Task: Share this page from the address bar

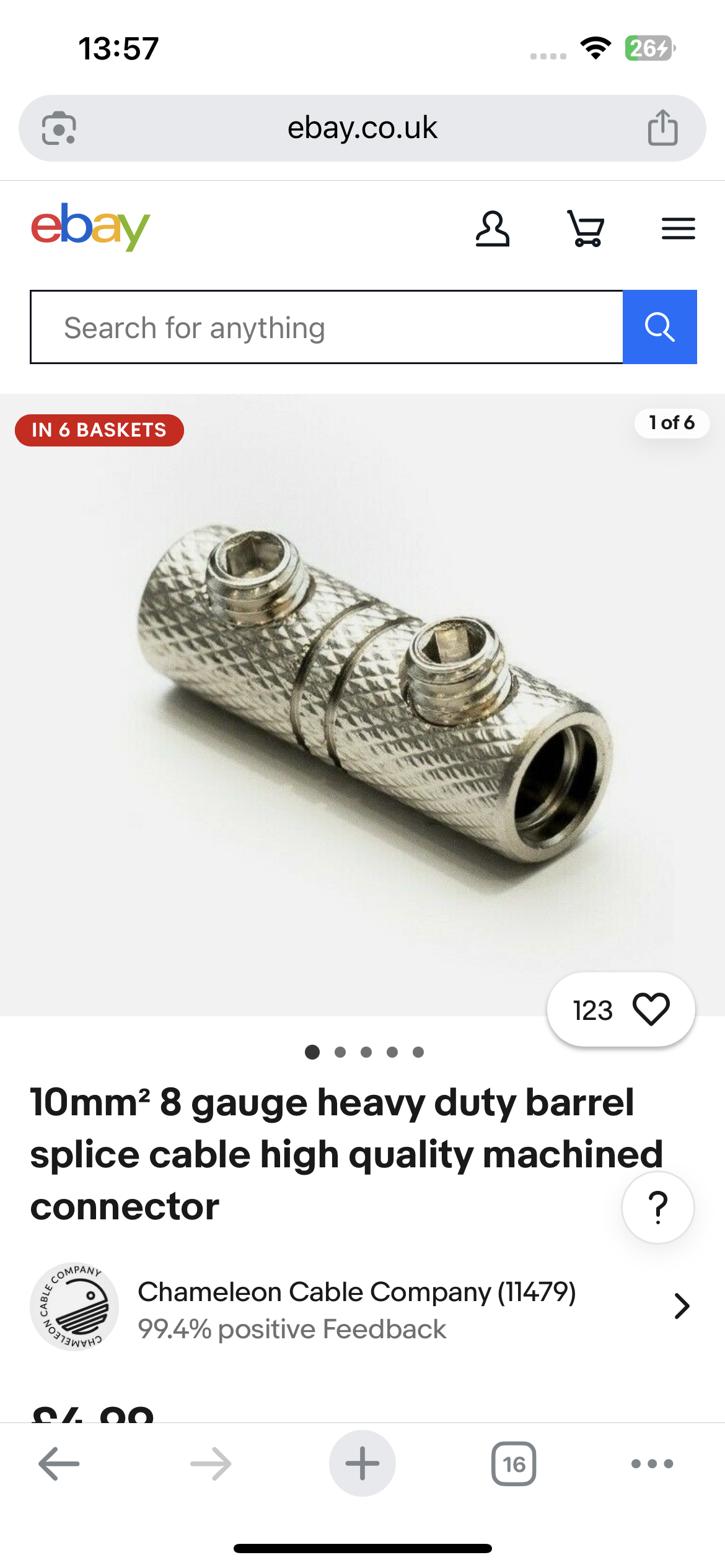Action: [x=662, y=128]
